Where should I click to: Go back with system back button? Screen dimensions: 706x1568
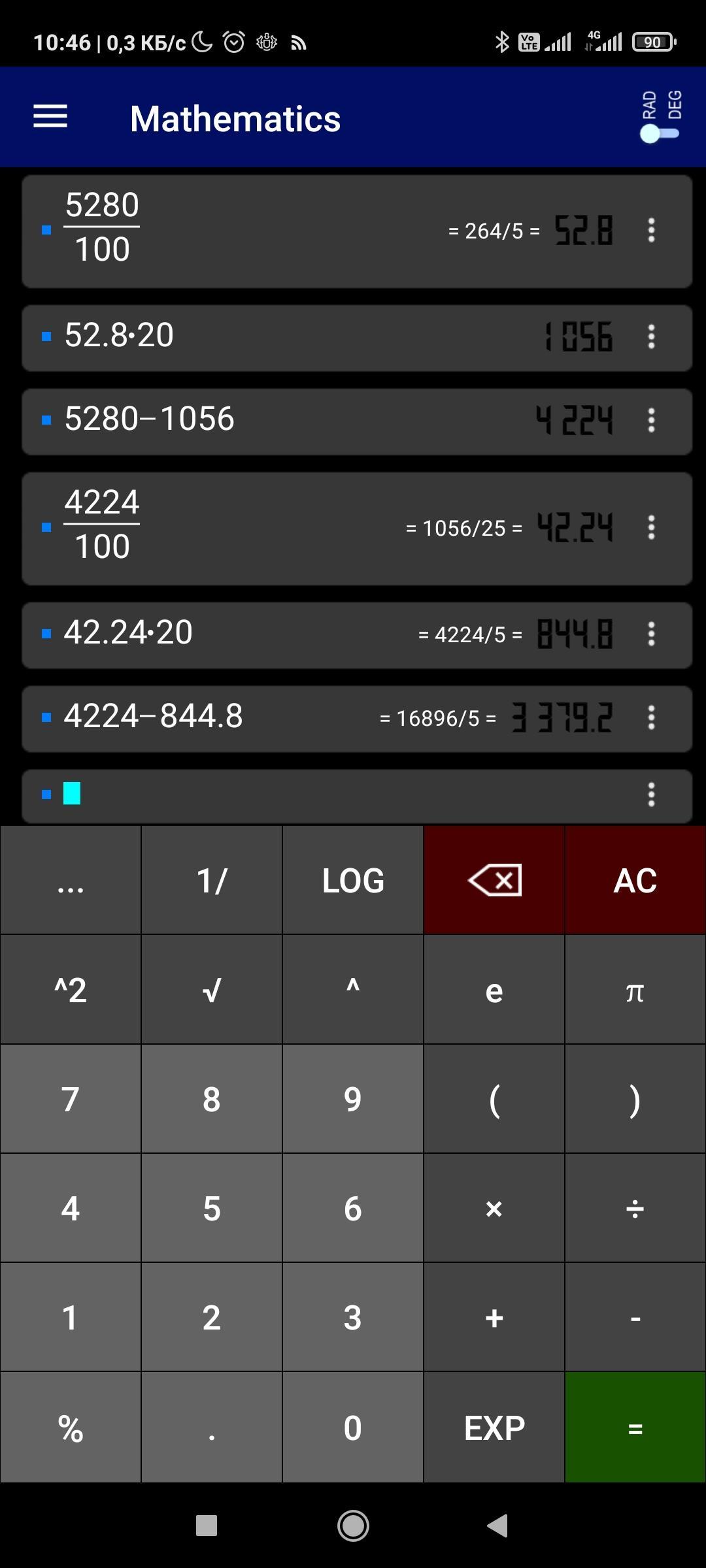(498, 1526)
